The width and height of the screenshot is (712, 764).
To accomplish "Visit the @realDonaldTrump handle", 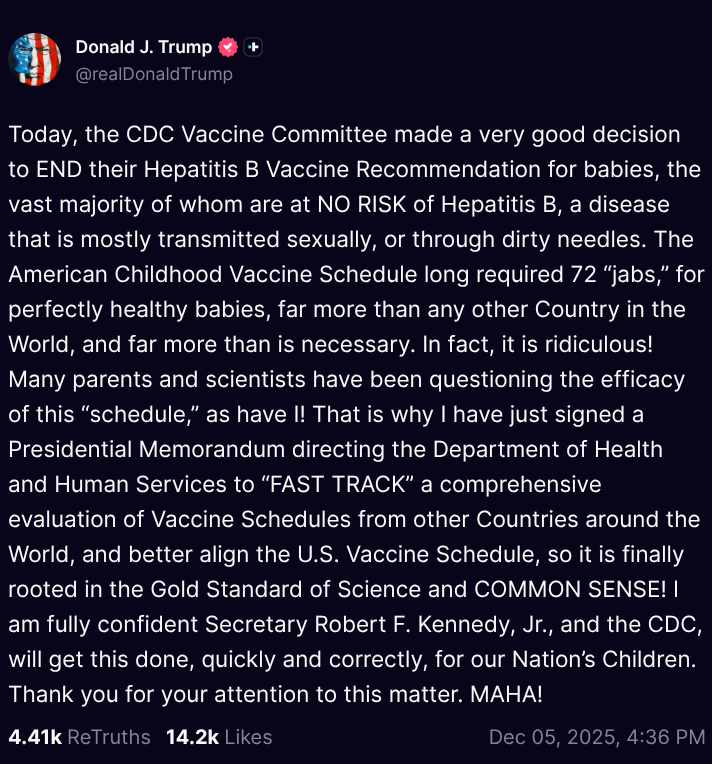I will 154,74.
